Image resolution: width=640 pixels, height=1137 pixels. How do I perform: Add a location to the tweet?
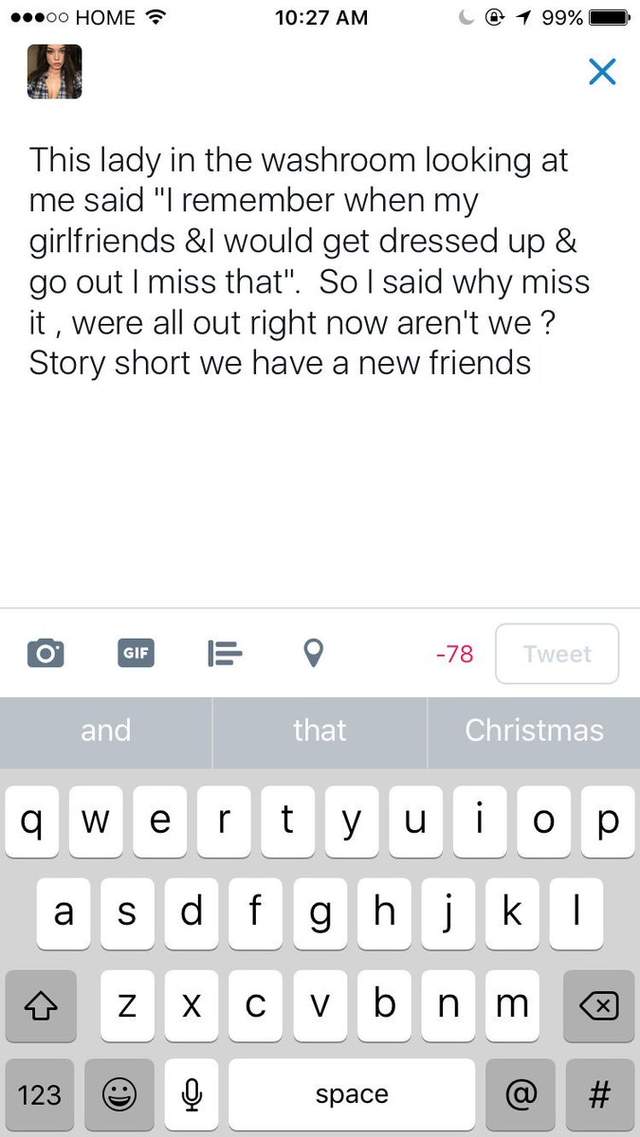point(313,653)
